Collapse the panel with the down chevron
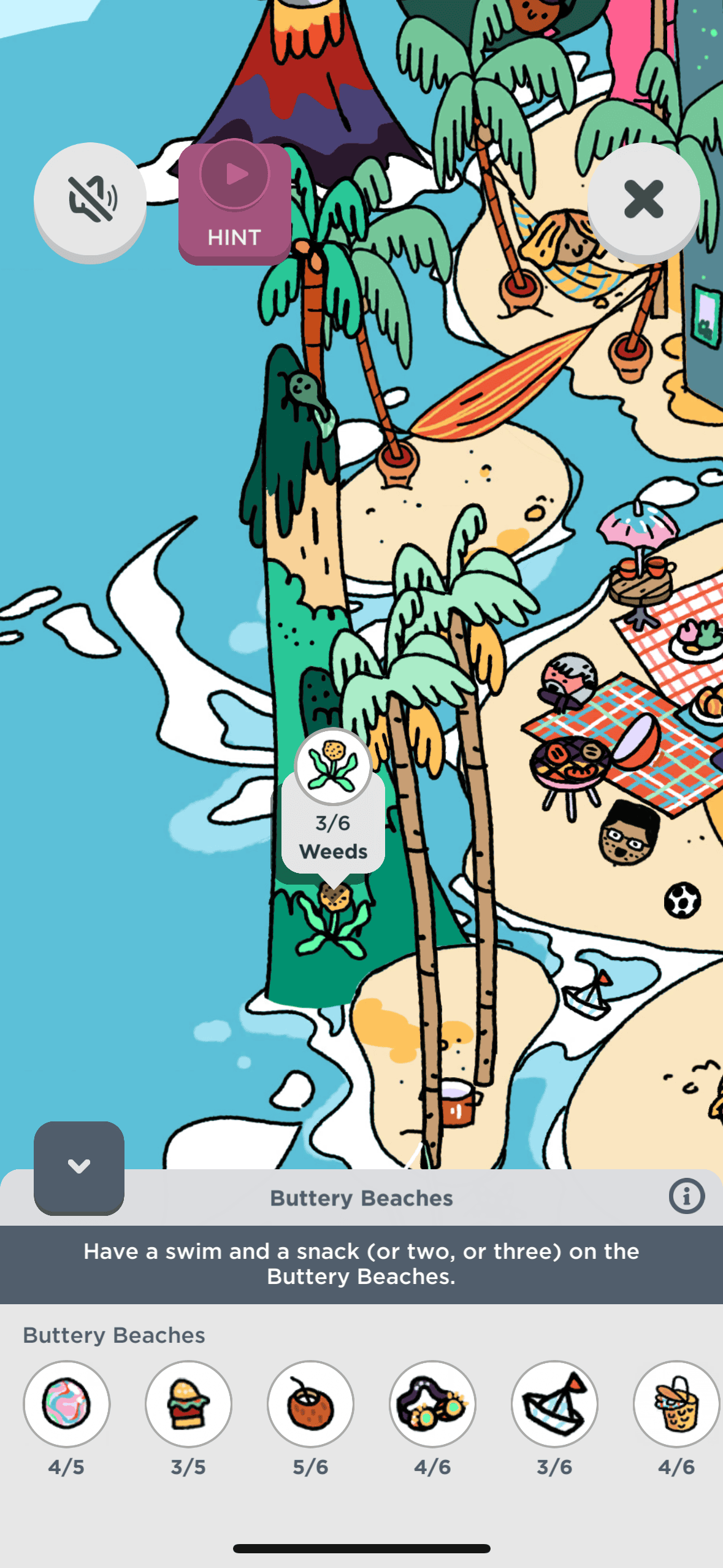The width and height of the screenshot is (723, 1568). (79, 1167)
